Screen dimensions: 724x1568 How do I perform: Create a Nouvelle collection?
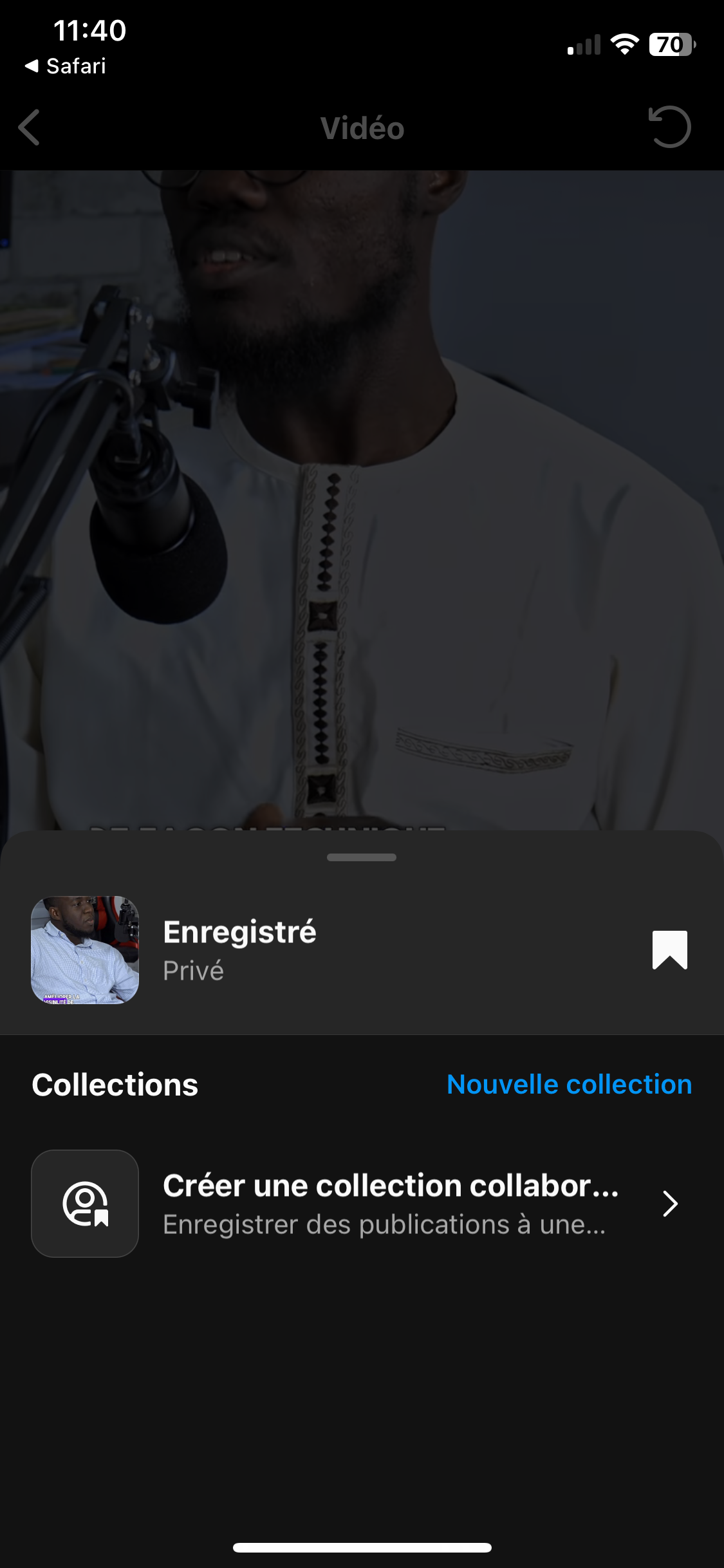tap(569, 1085)
